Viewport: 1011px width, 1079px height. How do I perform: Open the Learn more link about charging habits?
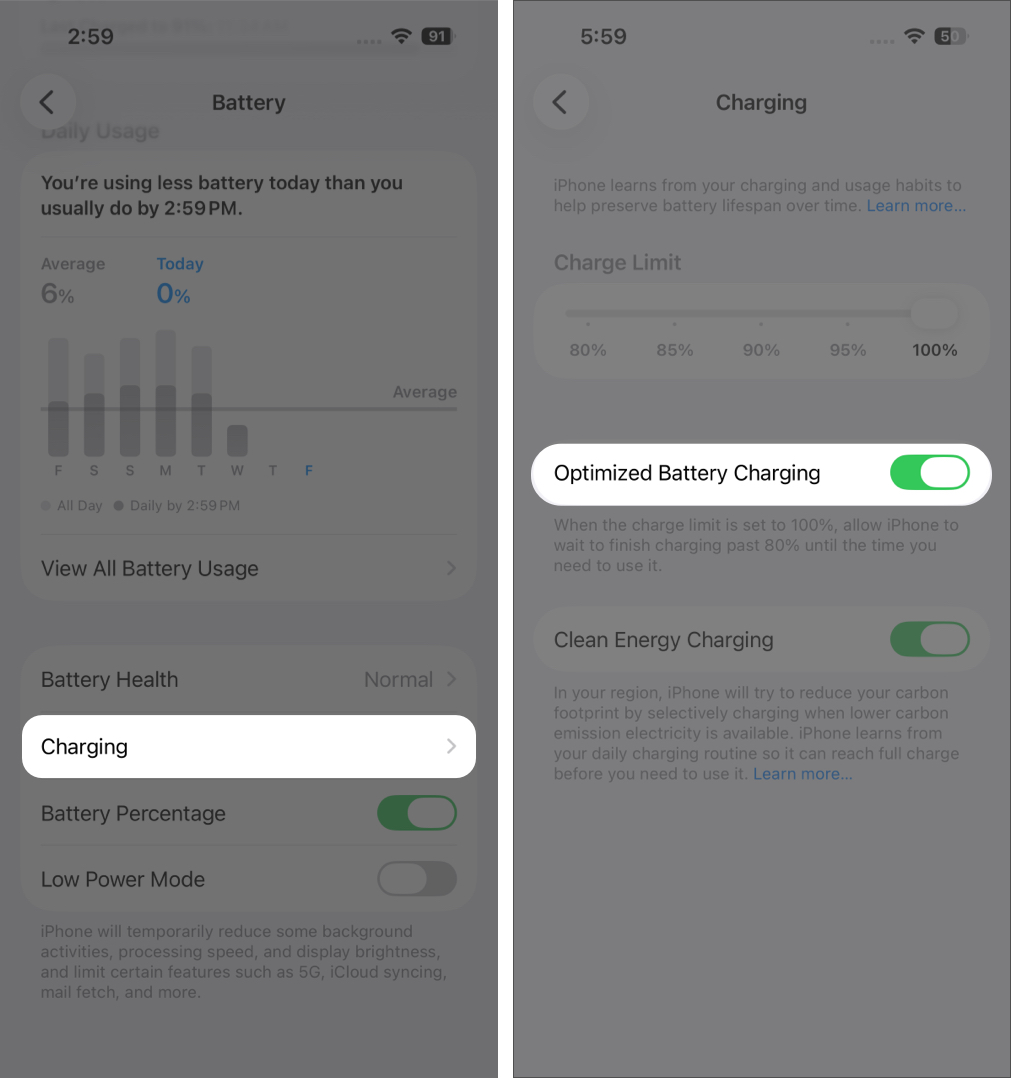(x=916, y=205)
